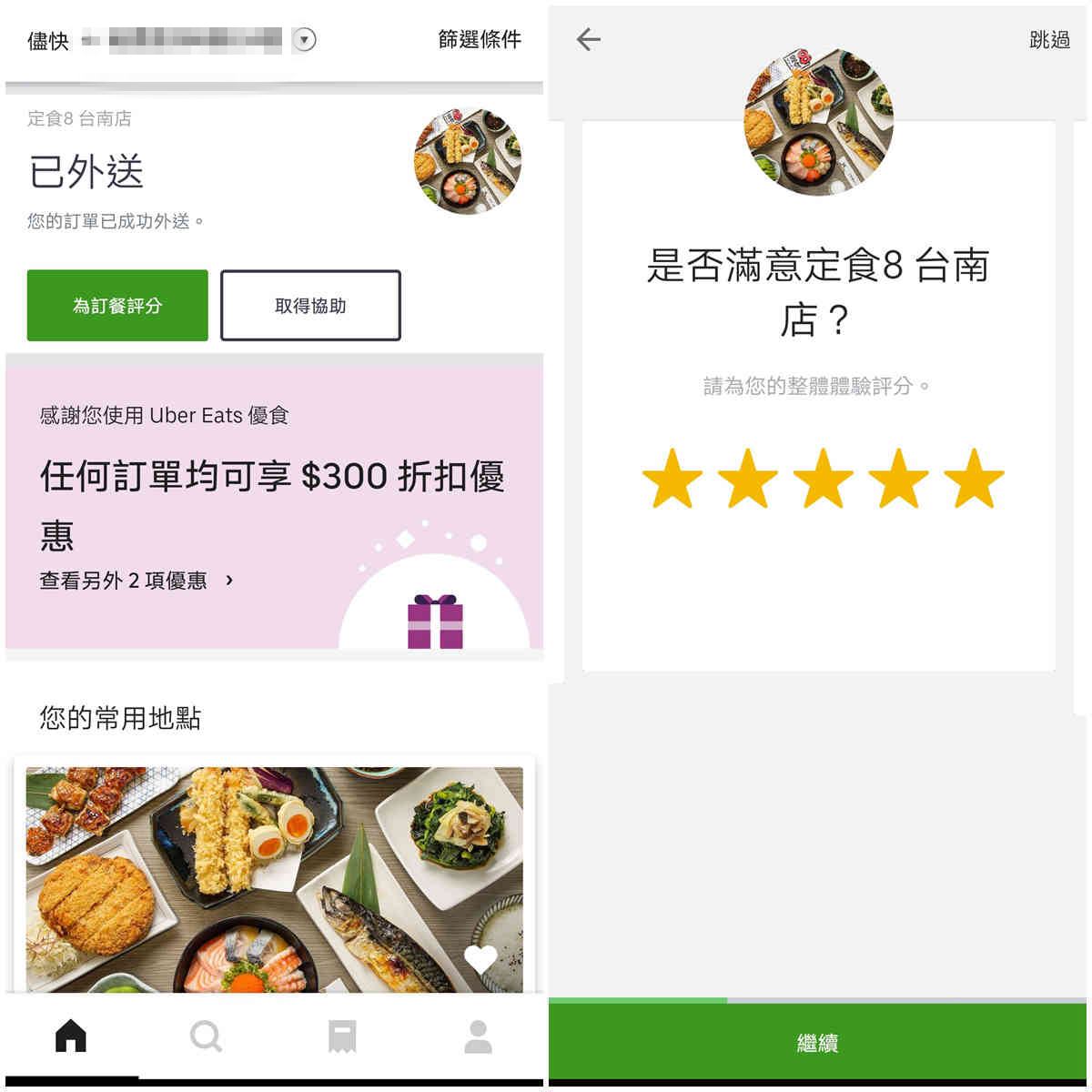The image size is (1092, 1092).
Task: Give a five-star rating
Action: point(974,479)
